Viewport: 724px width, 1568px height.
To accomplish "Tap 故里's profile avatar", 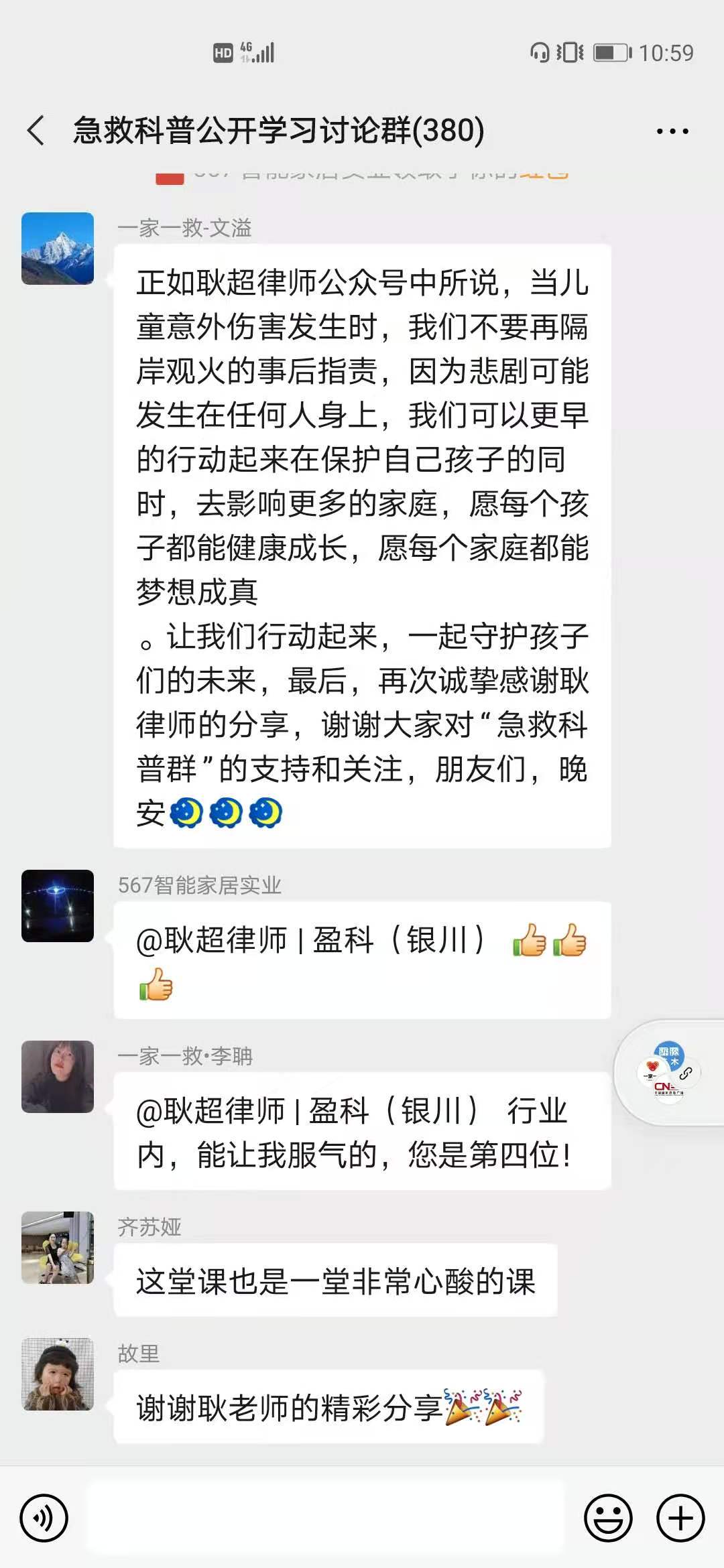I will tap(58, 1374).
